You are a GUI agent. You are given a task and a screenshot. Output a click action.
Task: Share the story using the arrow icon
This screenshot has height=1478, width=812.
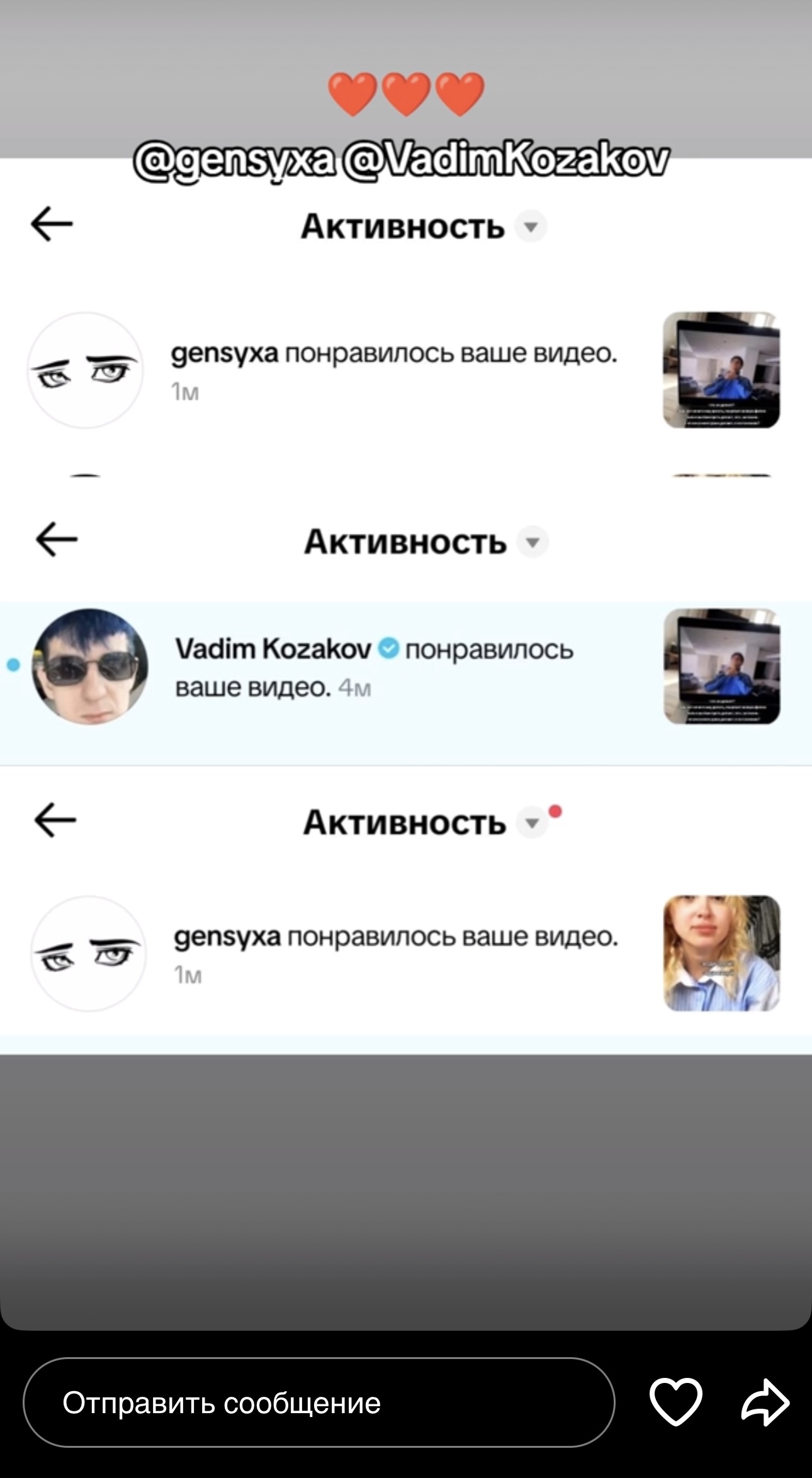765,1402
